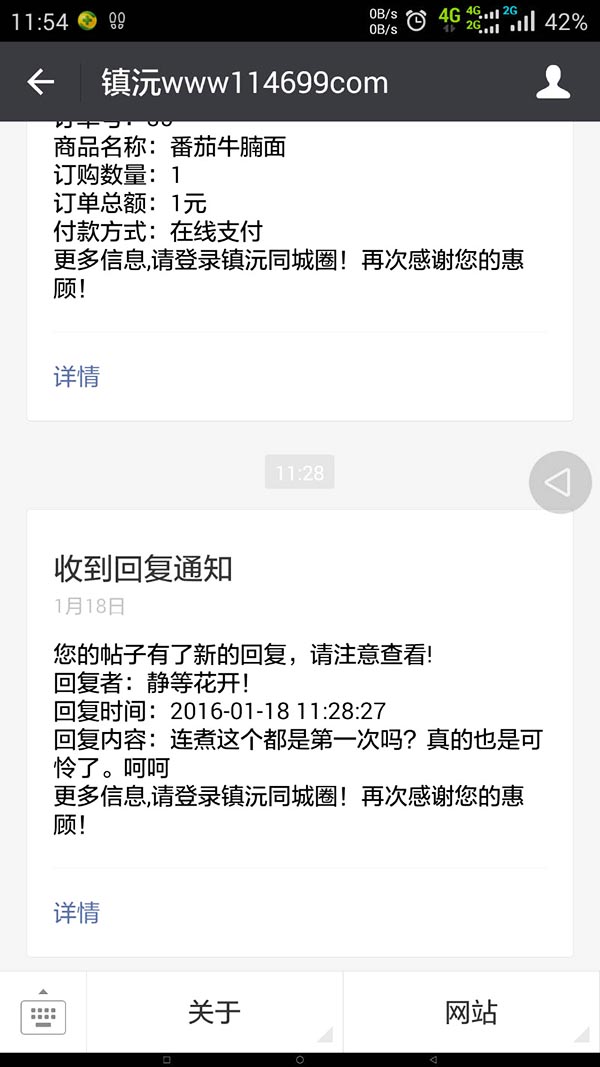
Task: Open the 收到回复通知 message card
Action: [x=299, y=733]
